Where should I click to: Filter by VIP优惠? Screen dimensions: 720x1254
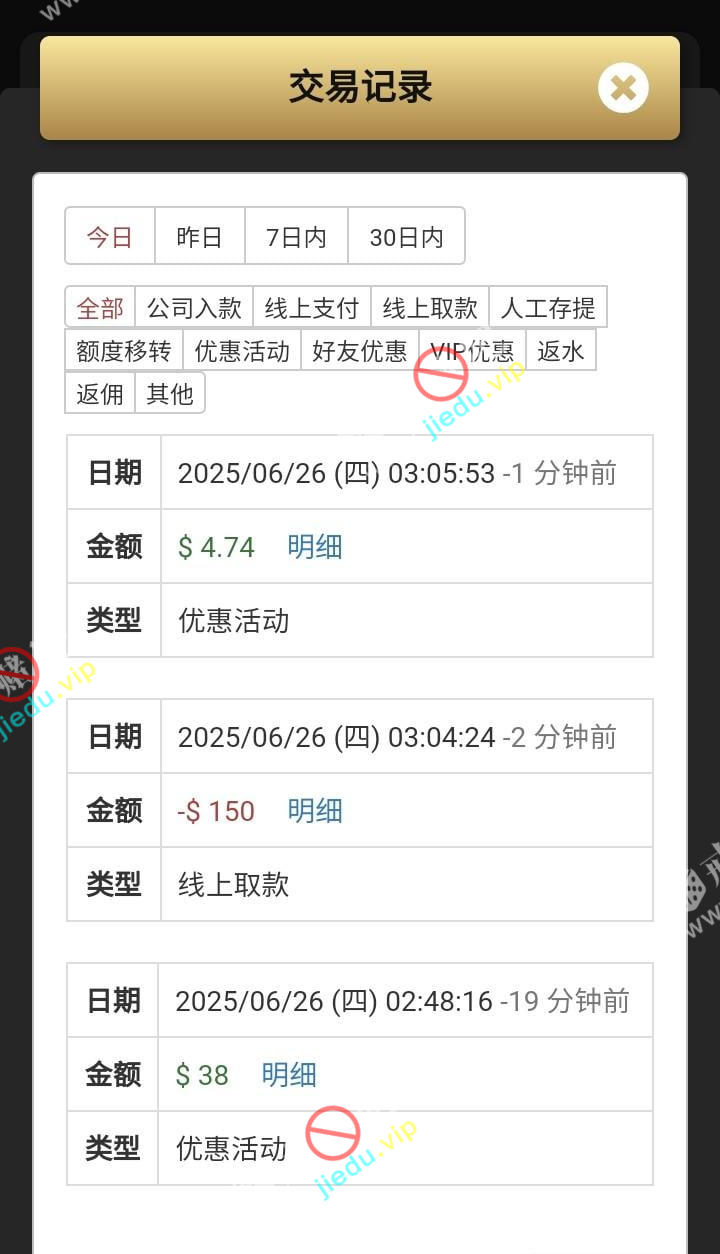[x=472, y=351]
